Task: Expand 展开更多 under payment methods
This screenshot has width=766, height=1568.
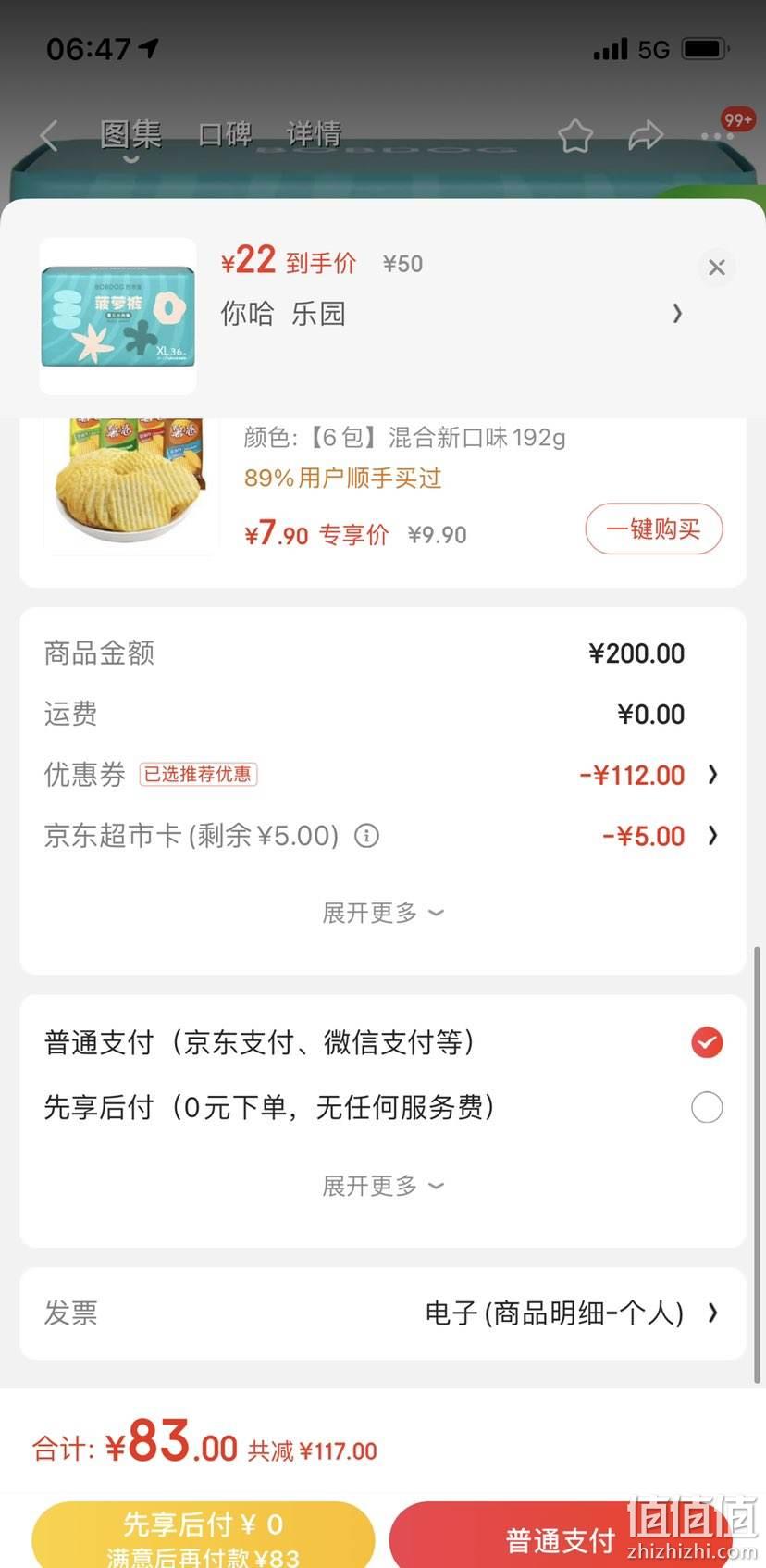Action: click(382, 1186)
